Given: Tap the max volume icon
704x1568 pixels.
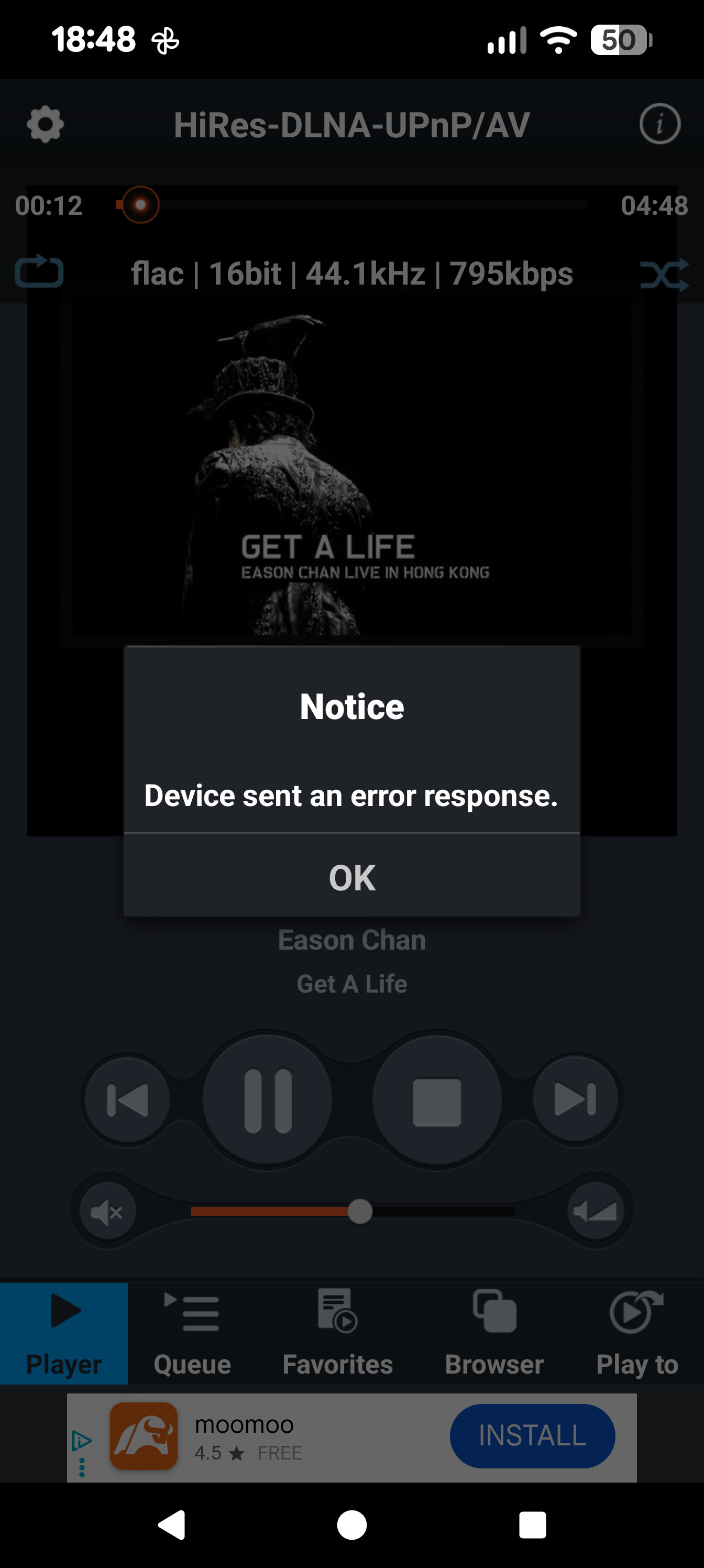Looking at the screenshot, I should point(596,1211).
